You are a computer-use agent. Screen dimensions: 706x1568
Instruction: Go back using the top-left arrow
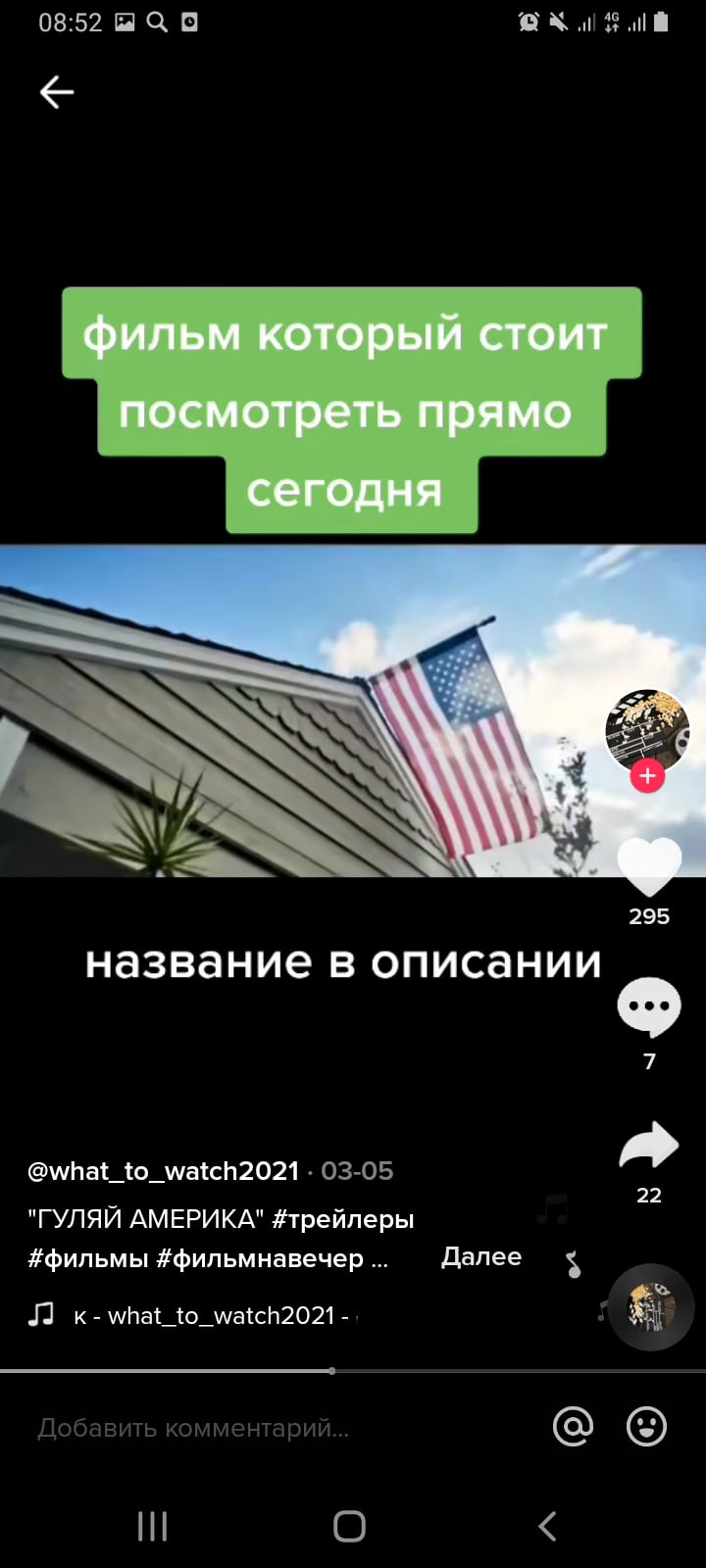pos(57,92)
